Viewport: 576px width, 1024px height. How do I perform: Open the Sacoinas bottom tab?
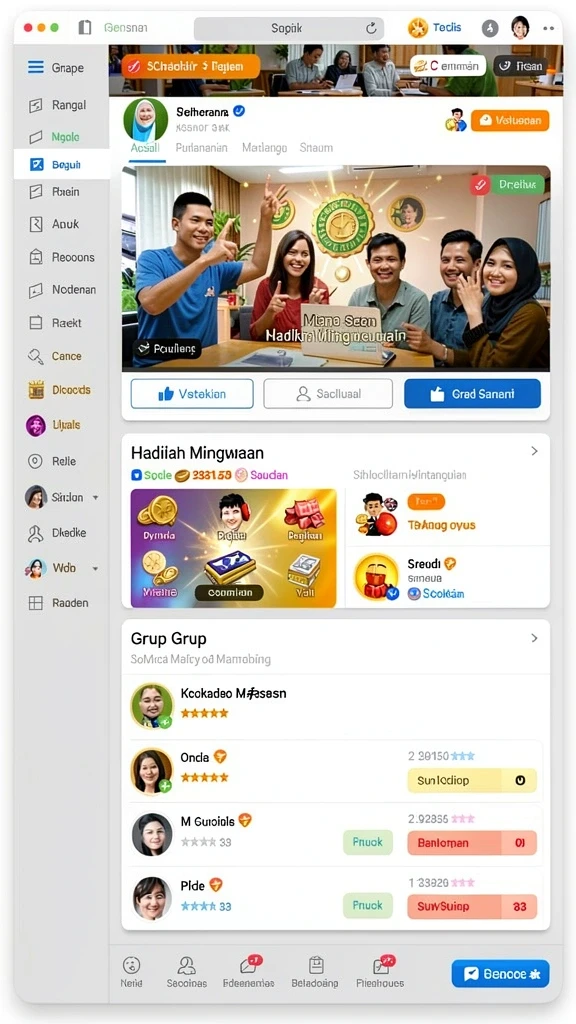(x=187, y=972)
